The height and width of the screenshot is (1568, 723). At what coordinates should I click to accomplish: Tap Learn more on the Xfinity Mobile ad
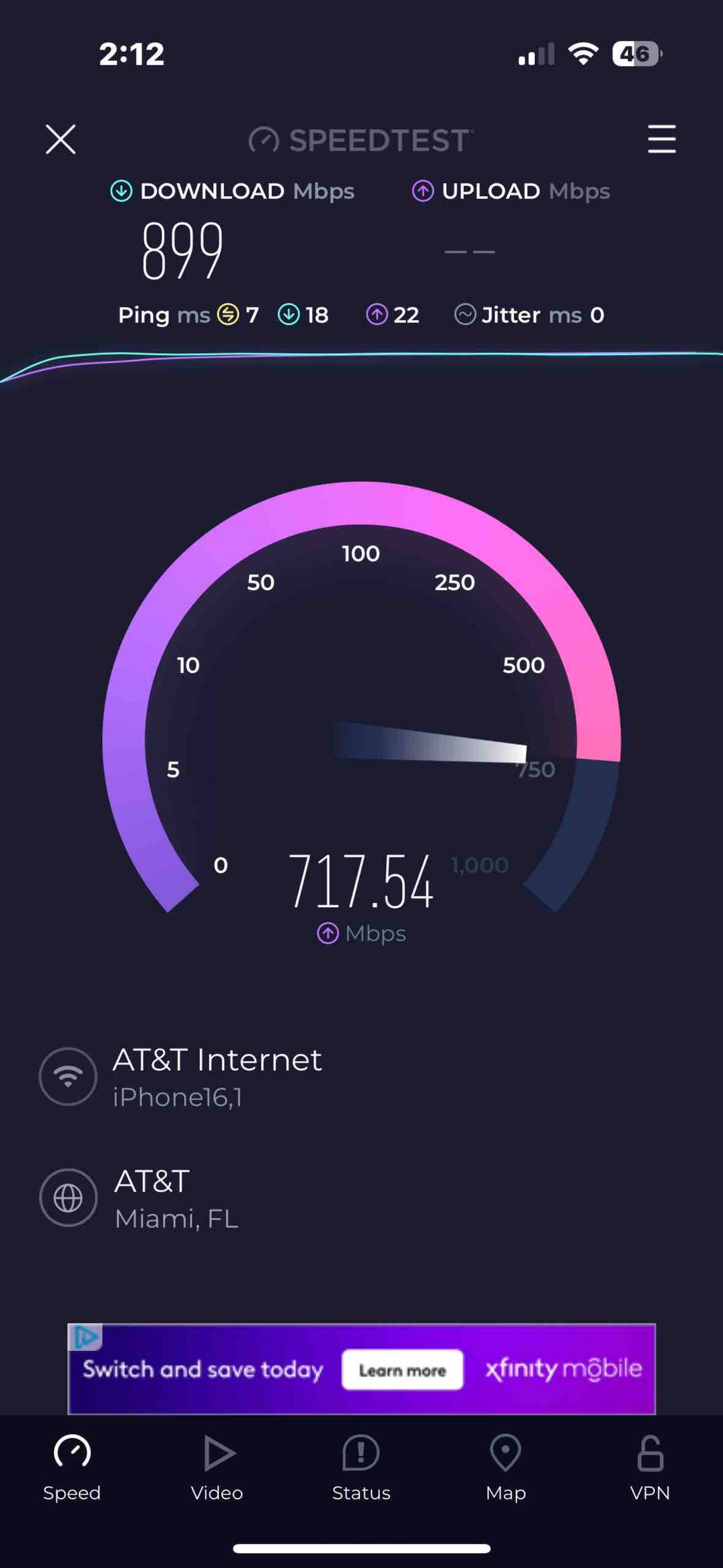pos(402,1370)
